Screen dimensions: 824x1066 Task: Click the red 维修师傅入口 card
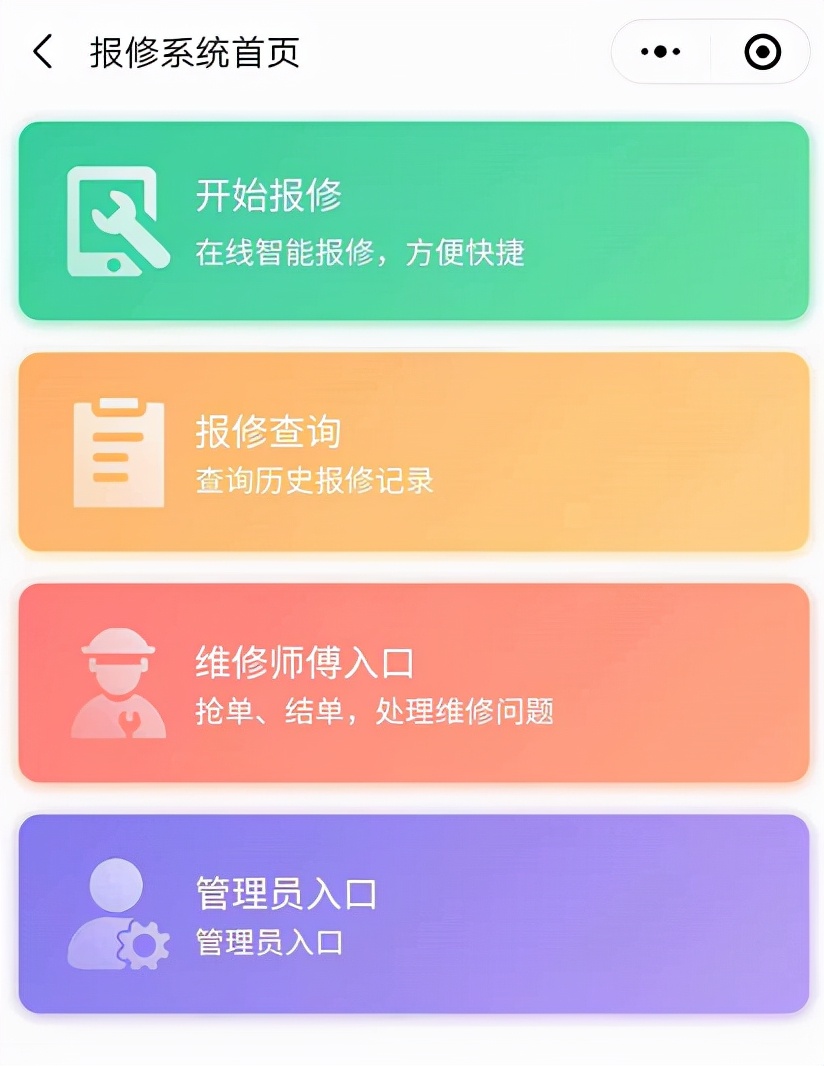[412, 684]
